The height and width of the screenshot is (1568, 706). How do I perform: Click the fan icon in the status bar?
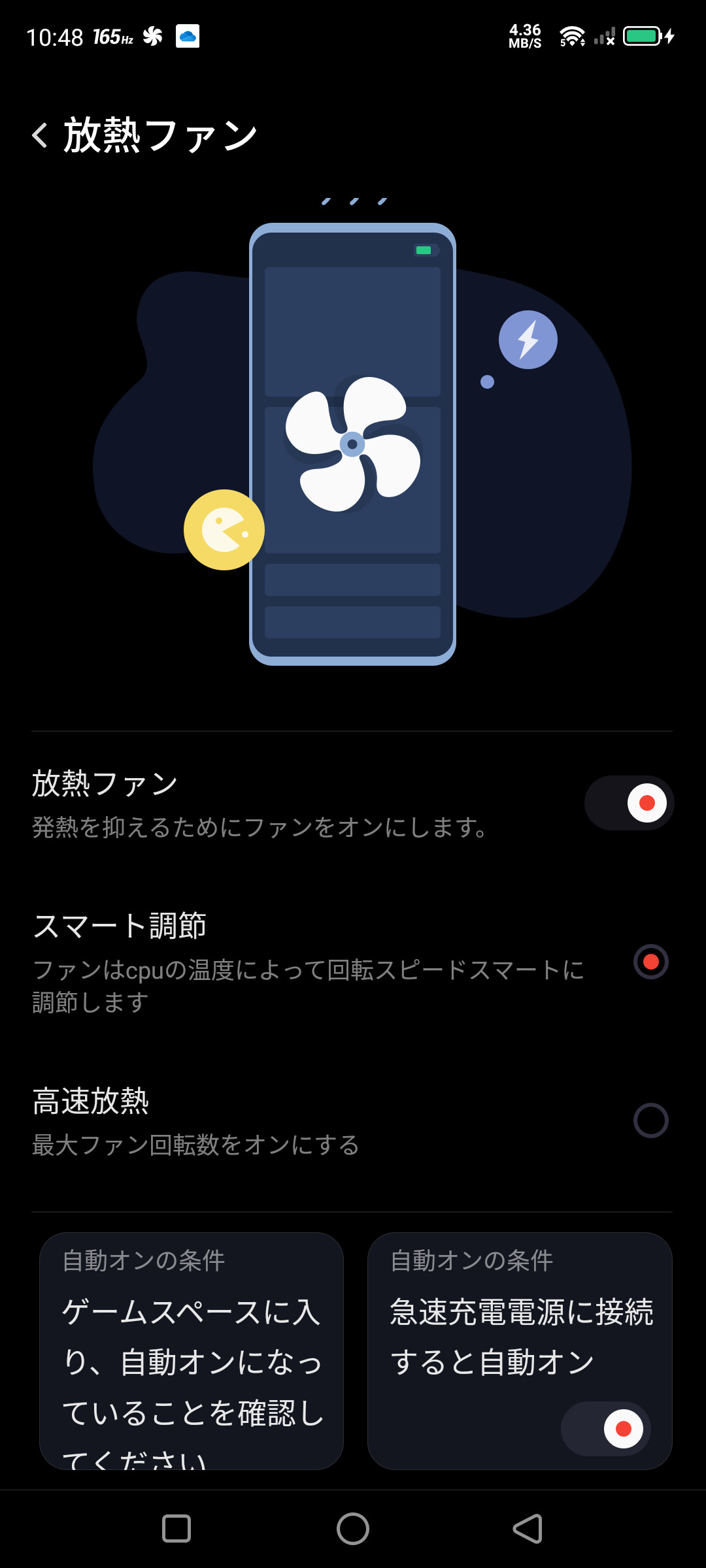click(x=154, y=36)
